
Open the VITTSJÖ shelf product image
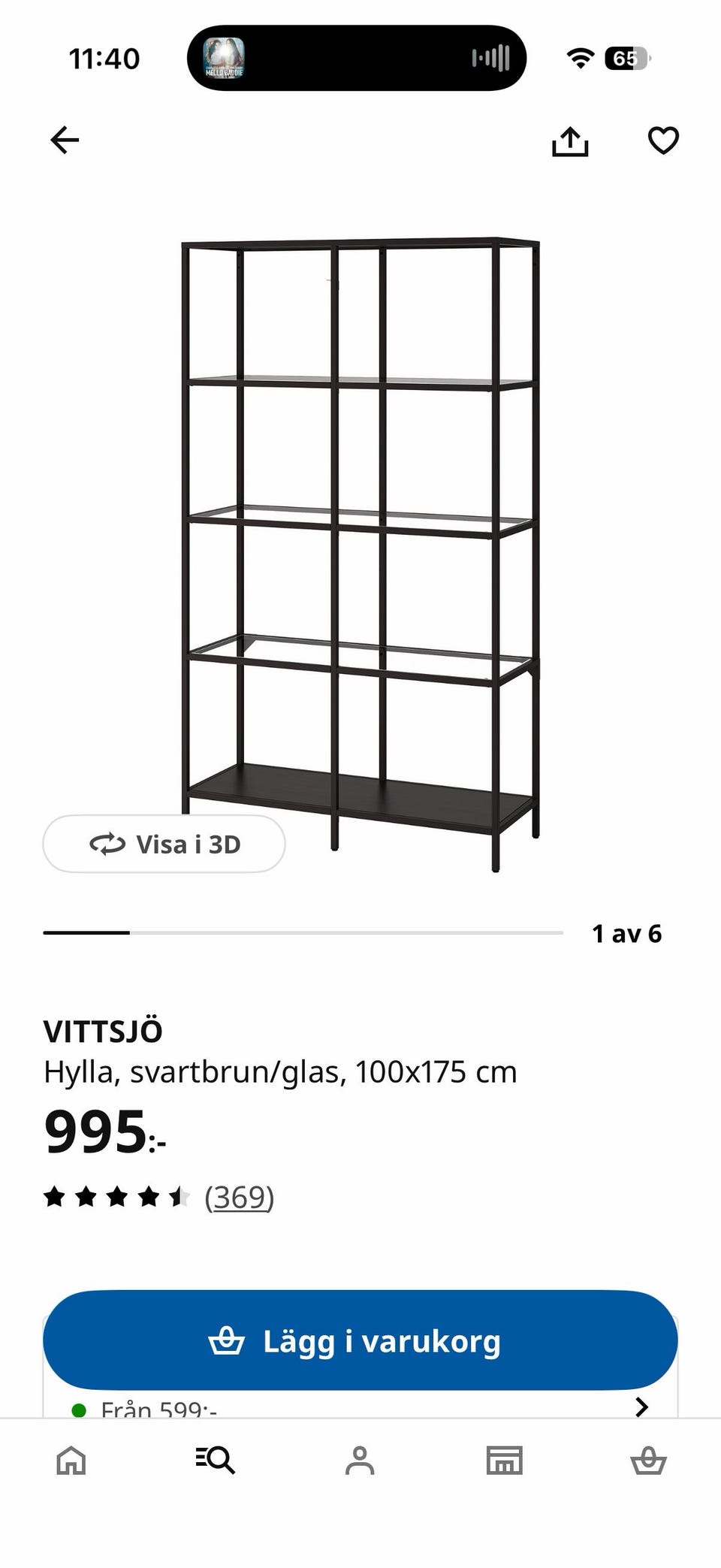pos(360,526)
